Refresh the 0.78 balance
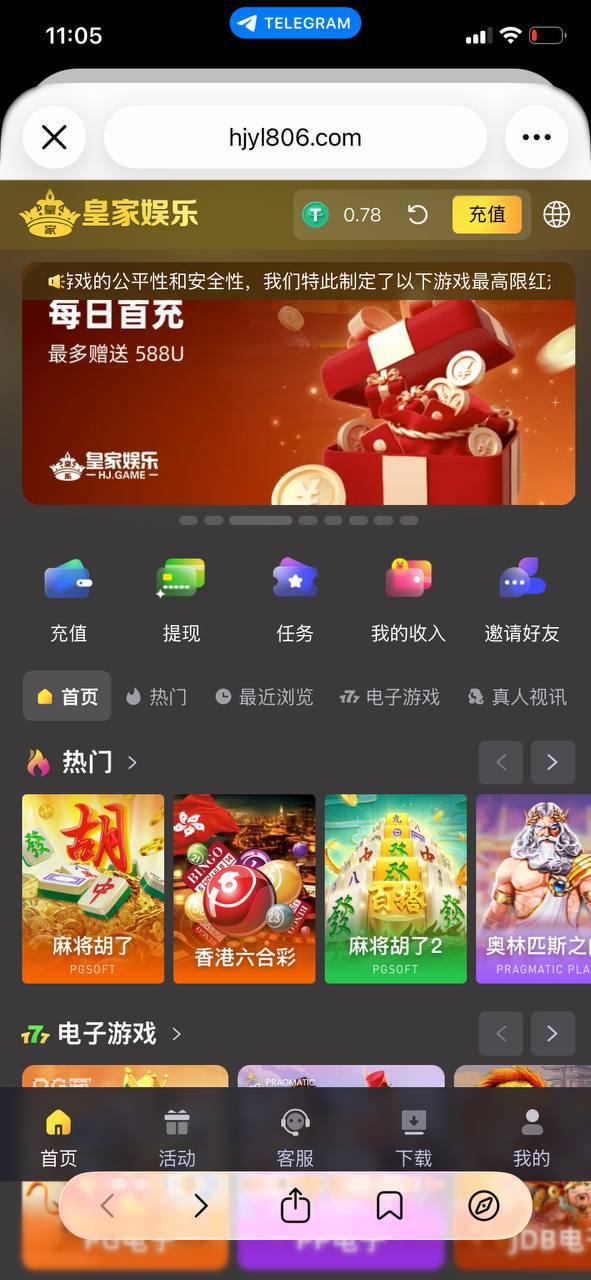Viewport: 591px width, 1280px height. tap(418, 214)
